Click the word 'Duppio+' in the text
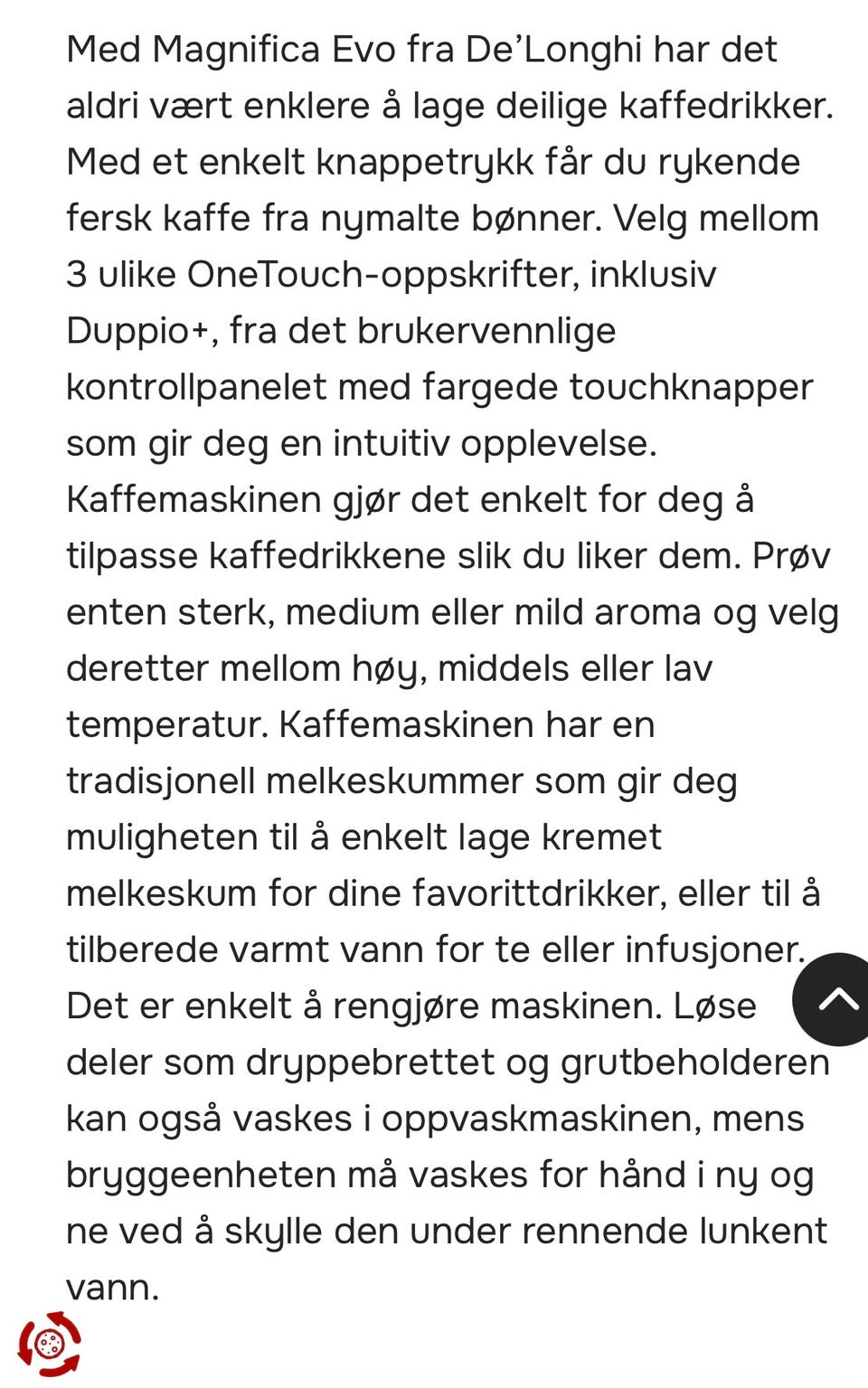This screenshot has height=1388, width=868. pos(136,330)
